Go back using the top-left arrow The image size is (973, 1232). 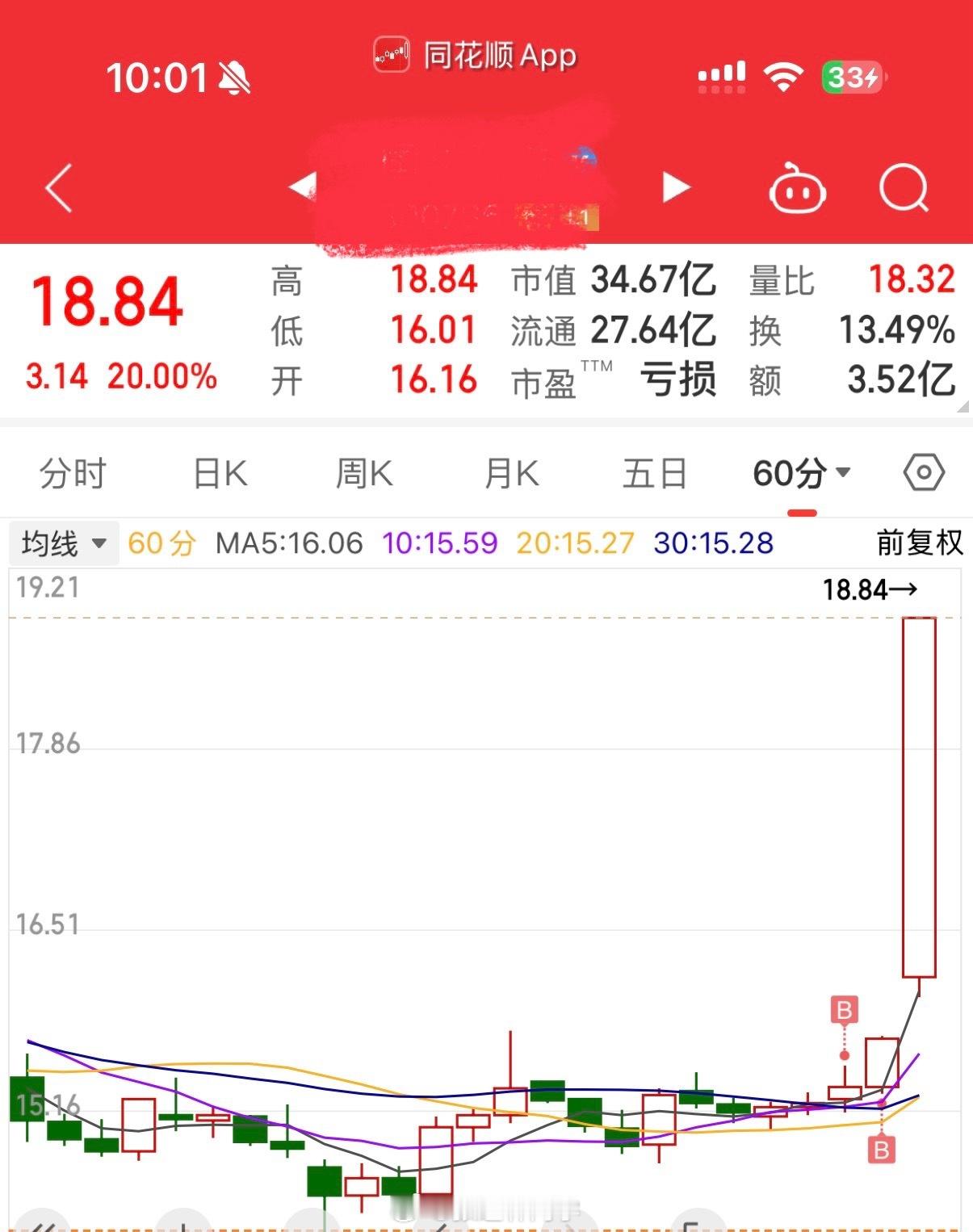coord(59,188)
